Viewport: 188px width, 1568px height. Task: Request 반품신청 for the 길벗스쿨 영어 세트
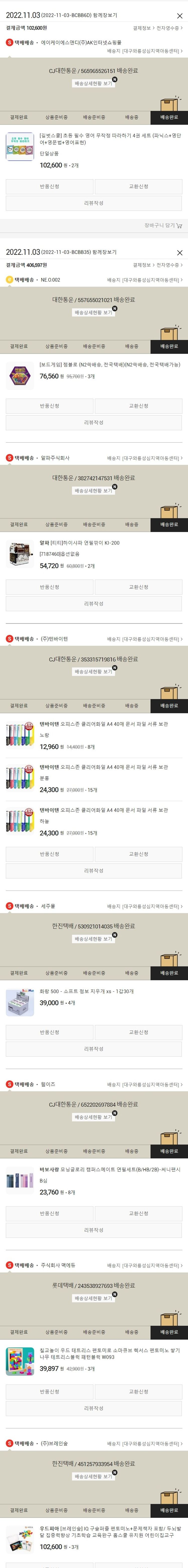(x=49, y=186)
